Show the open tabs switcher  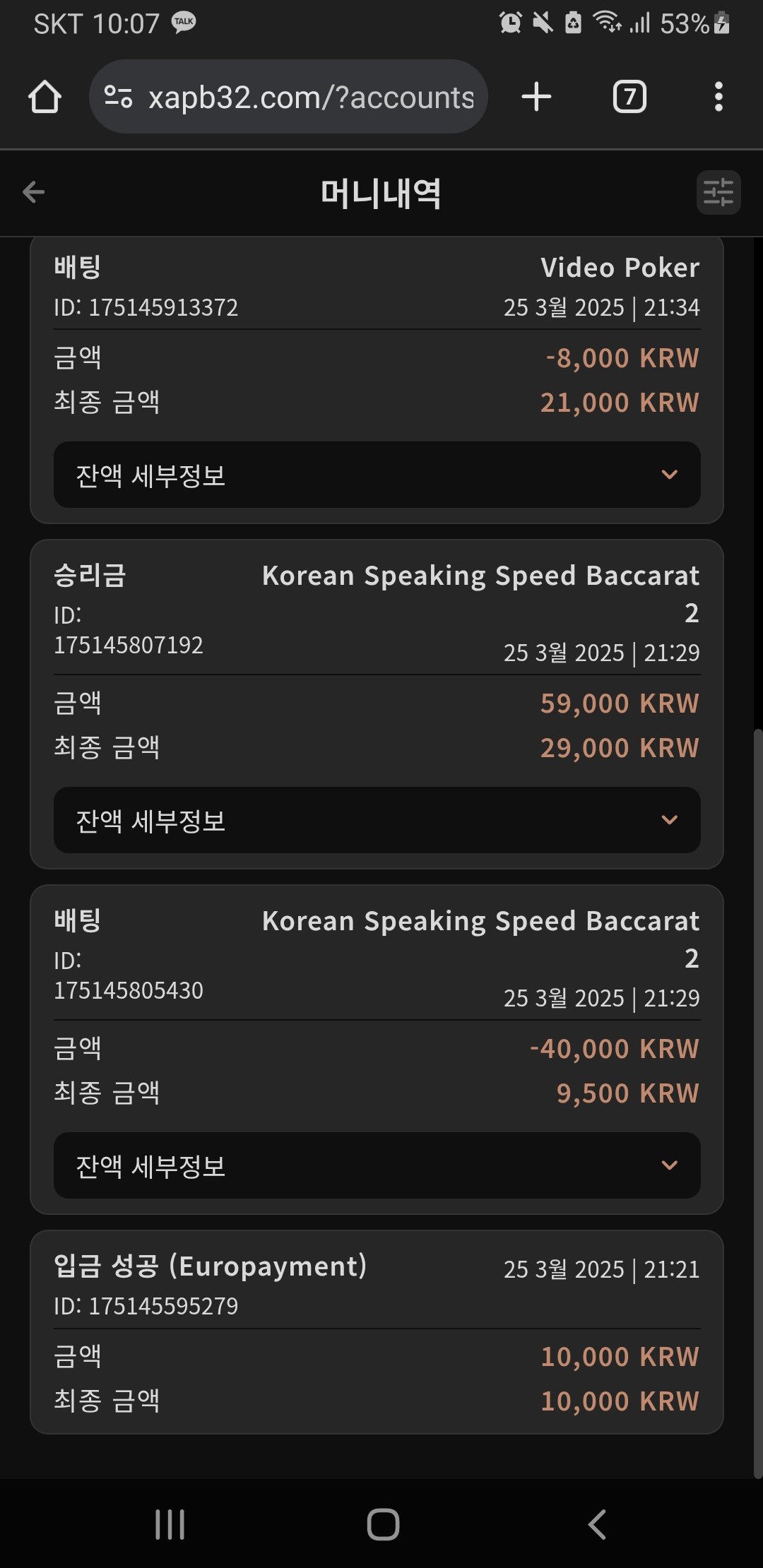click(629, 97)
